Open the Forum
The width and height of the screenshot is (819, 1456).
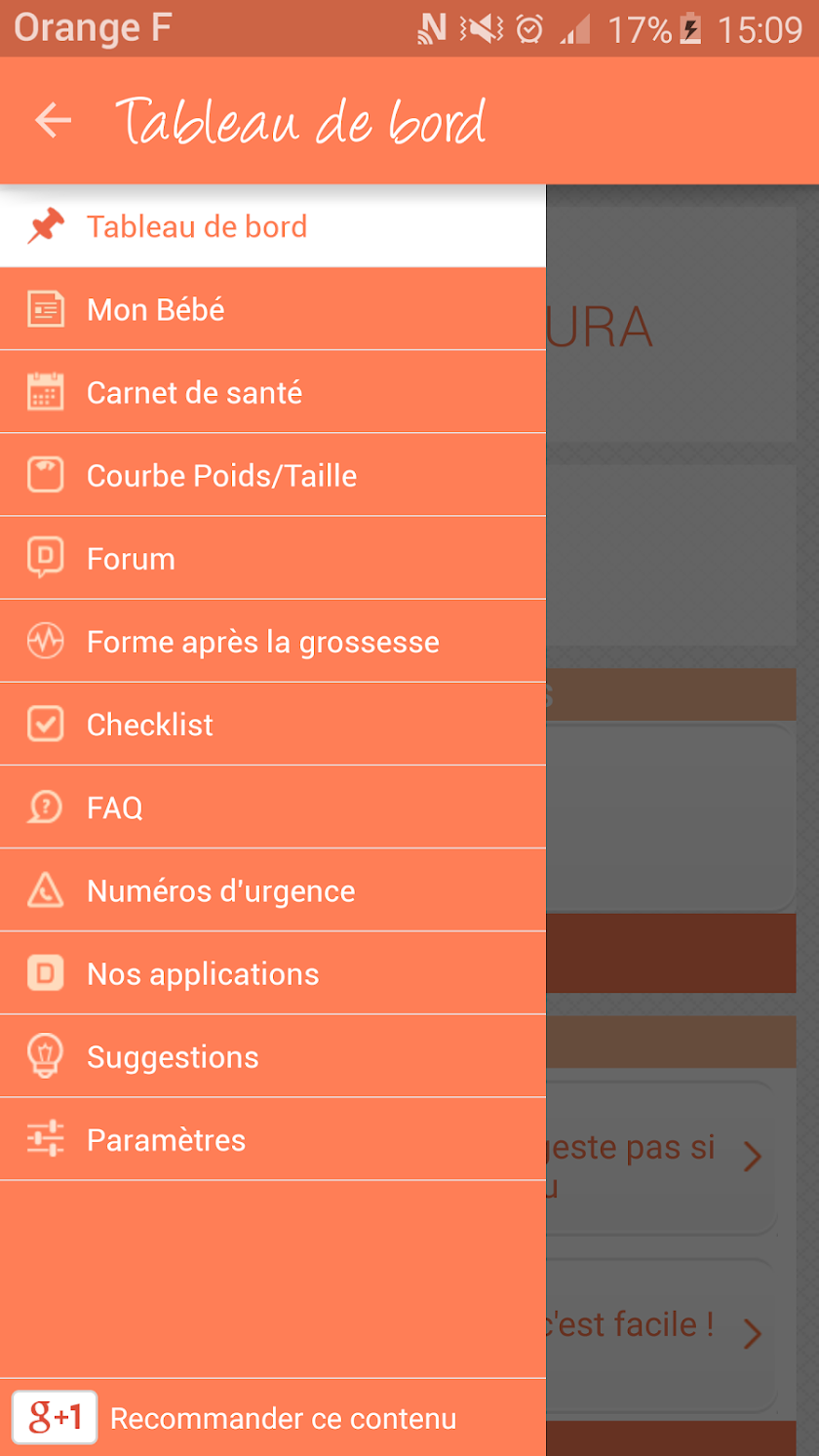273,558
